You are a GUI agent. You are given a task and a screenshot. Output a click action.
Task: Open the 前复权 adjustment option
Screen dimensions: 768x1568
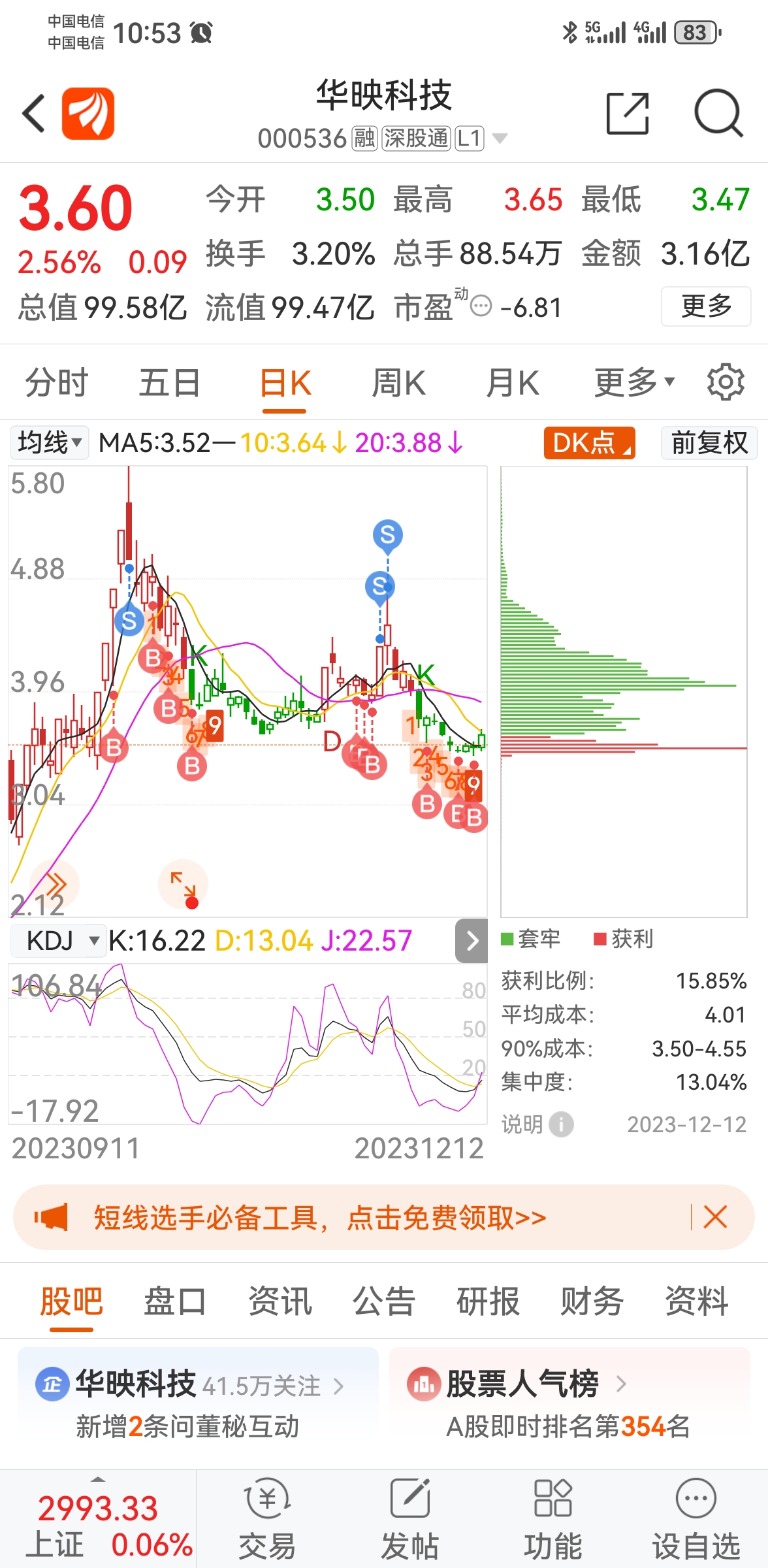pyautogui.click(x=709, y=443)
